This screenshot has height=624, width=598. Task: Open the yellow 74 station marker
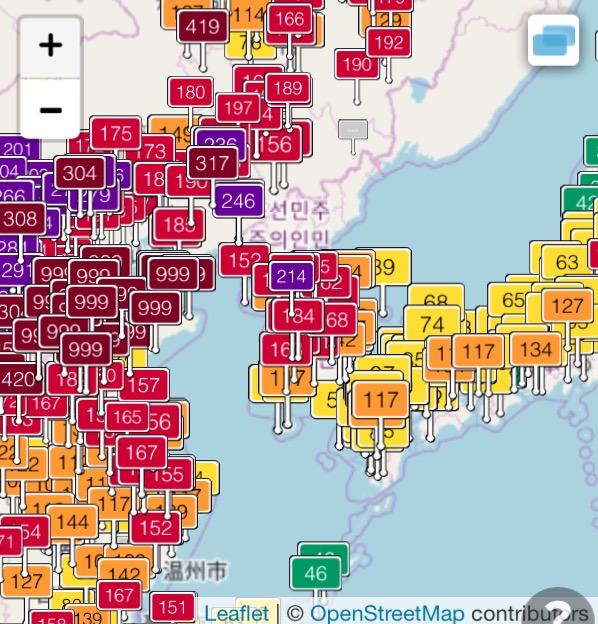coord(432,325)
